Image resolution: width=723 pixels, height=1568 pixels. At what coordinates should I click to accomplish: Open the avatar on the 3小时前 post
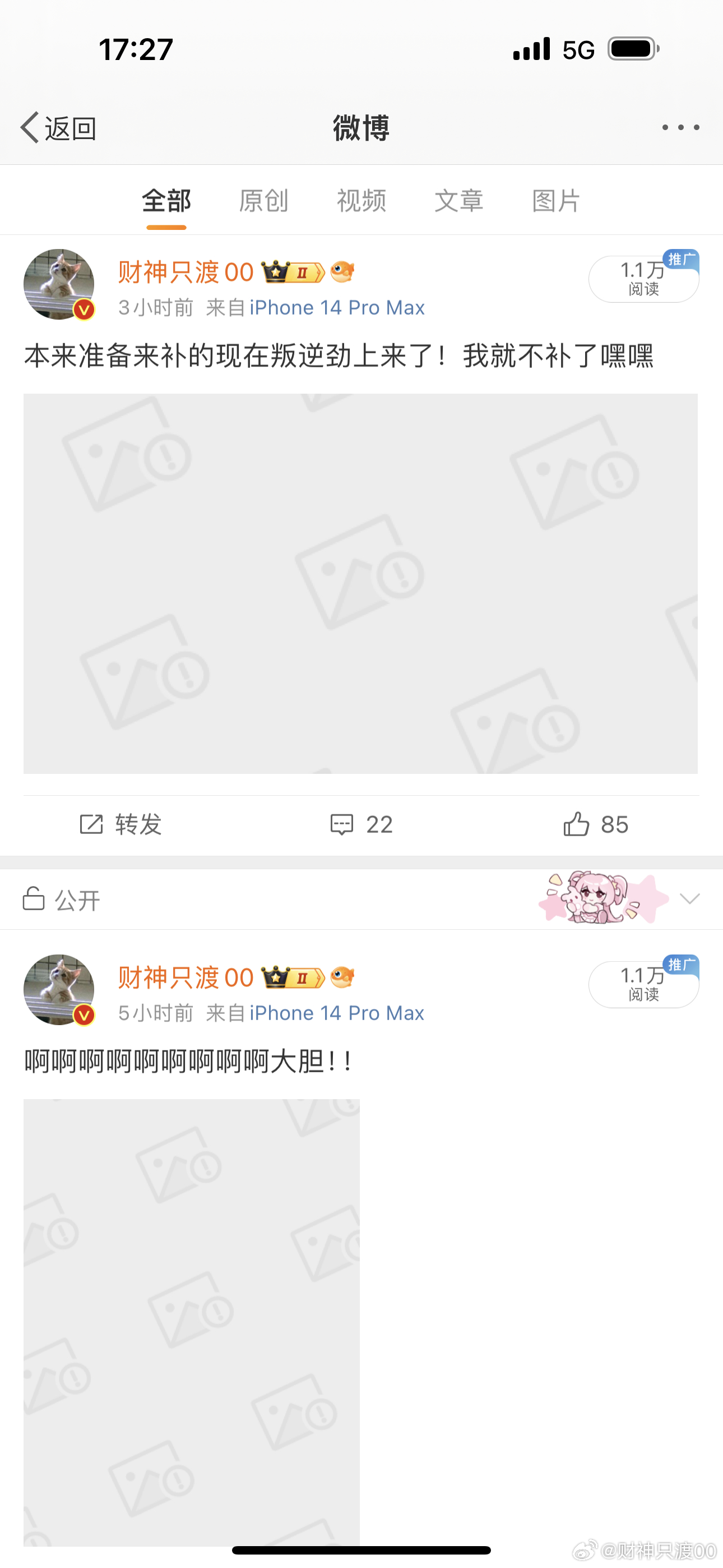59,284
